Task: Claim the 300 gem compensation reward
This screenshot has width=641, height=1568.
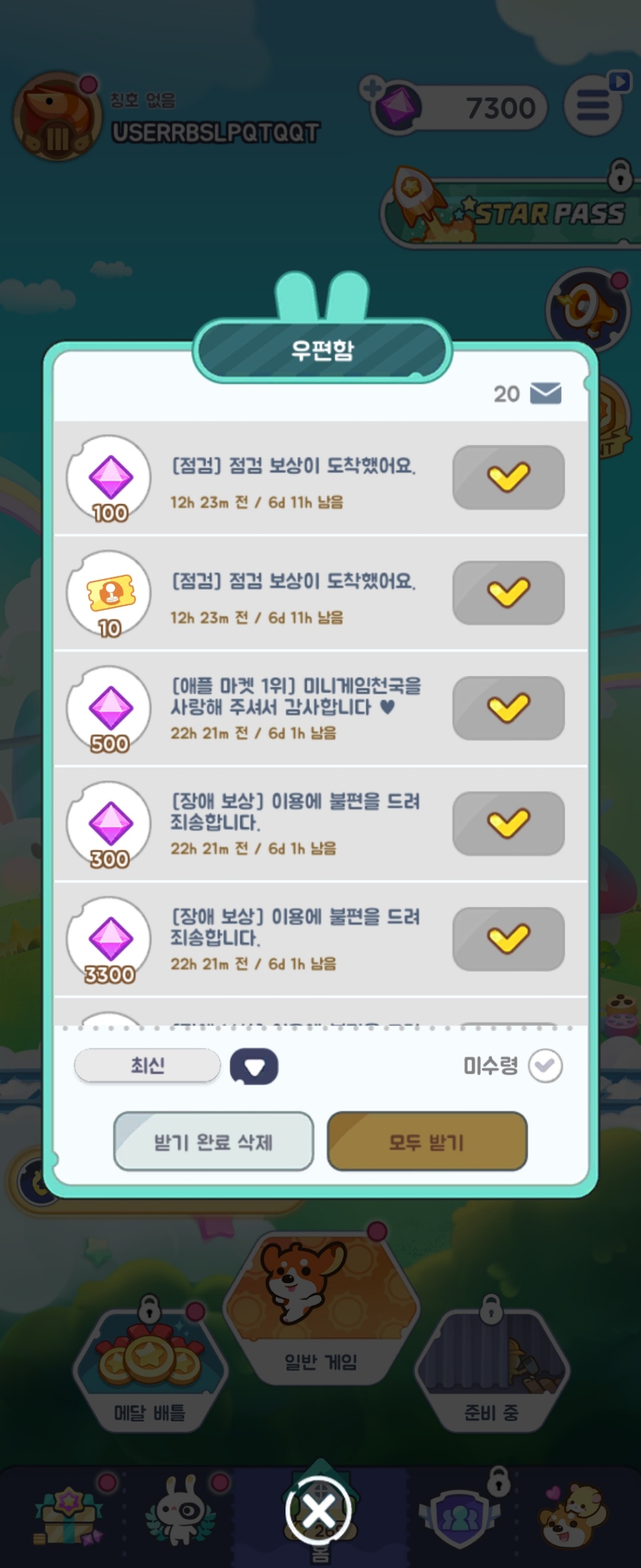Action: 508,823
